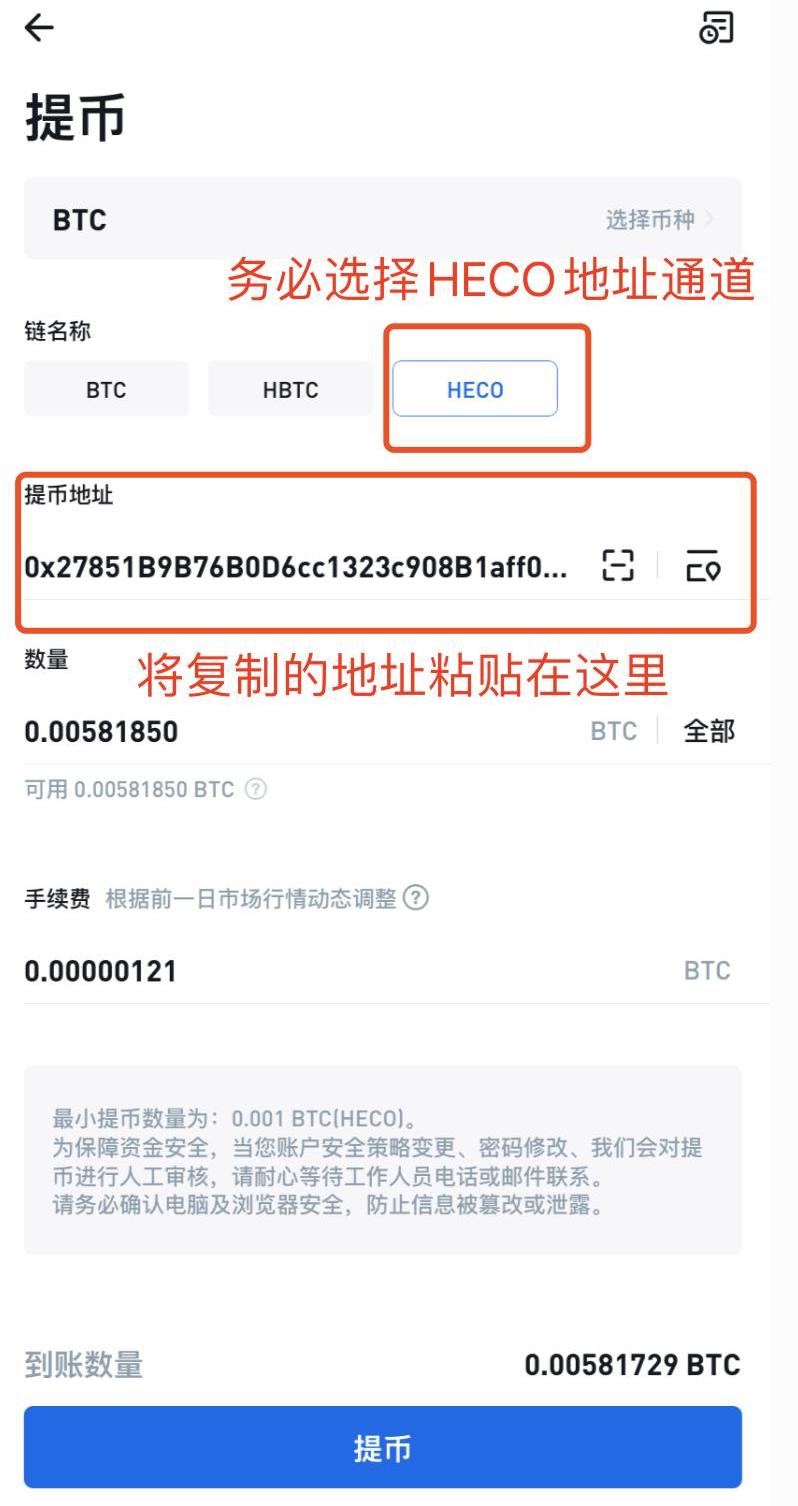The image size is (798, 1506).
Task: Select the BTC chain option
Action: pos(106,389)
